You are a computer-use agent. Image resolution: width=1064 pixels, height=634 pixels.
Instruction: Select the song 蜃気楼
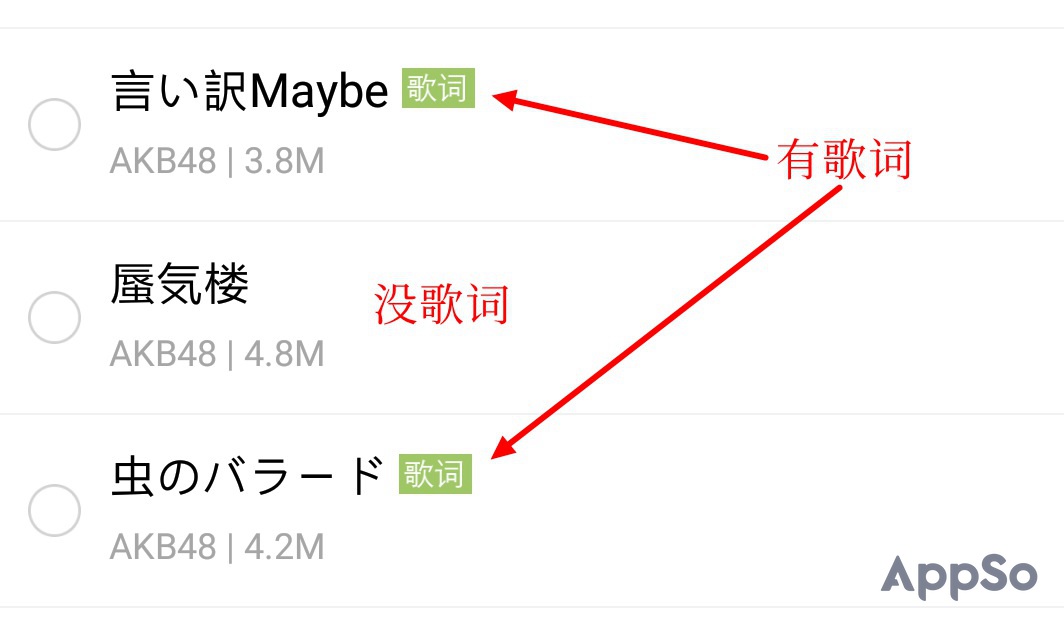pos(54,318)
